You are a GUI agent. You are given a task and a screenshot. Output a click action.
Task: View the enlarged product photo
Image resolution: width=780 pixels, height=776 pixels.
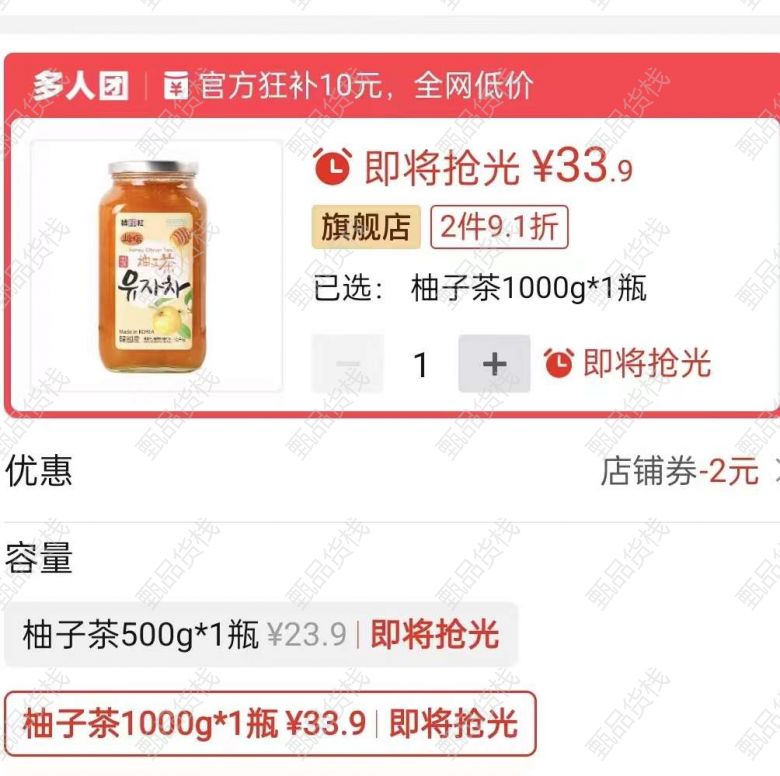157,266
